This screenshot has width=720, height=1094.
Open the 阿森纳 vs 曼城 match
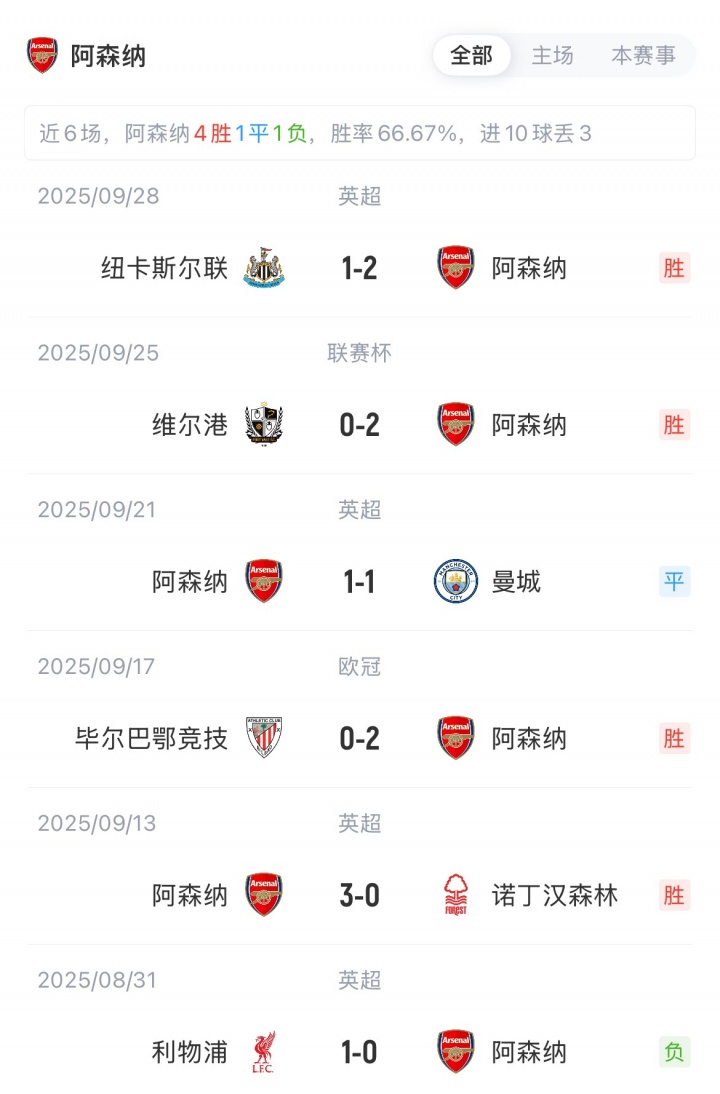(x=359, y=581)
